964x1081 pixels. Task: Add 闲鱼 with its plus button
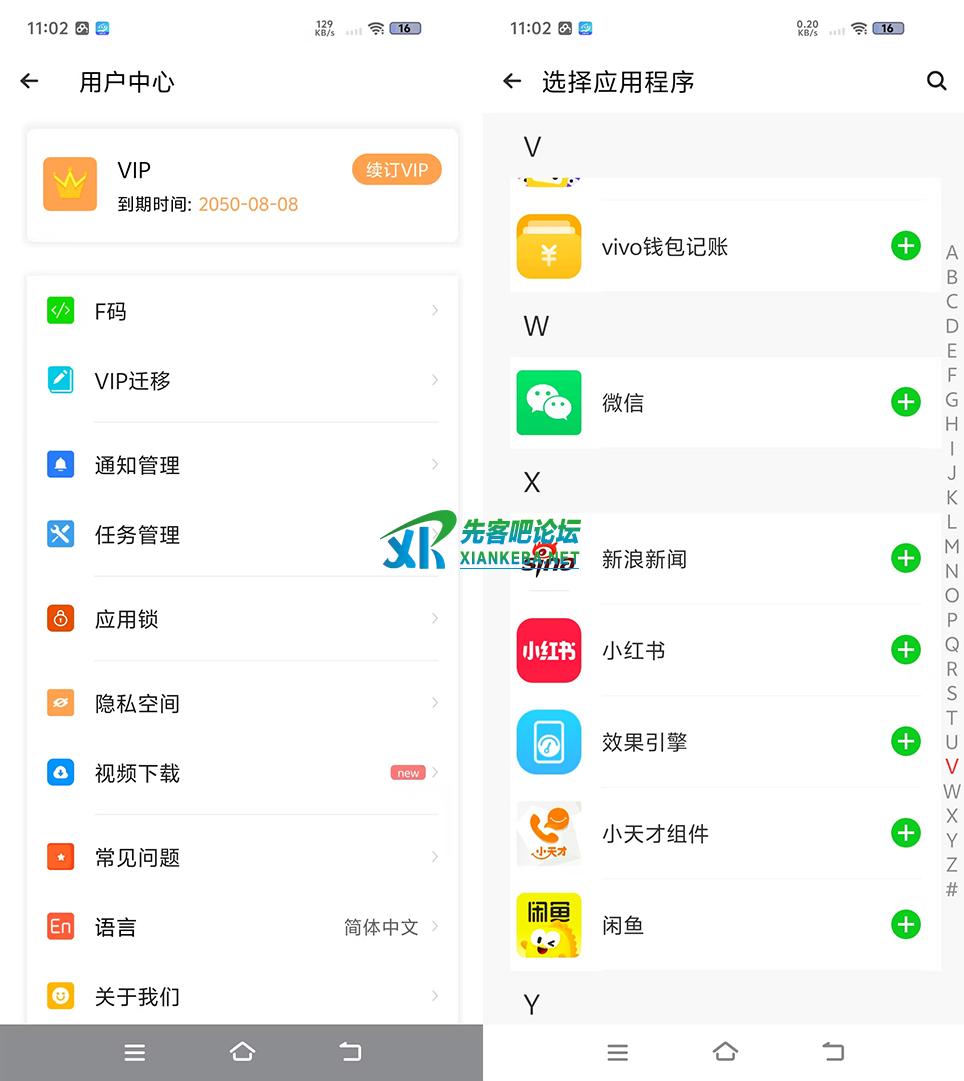[906, 924]
